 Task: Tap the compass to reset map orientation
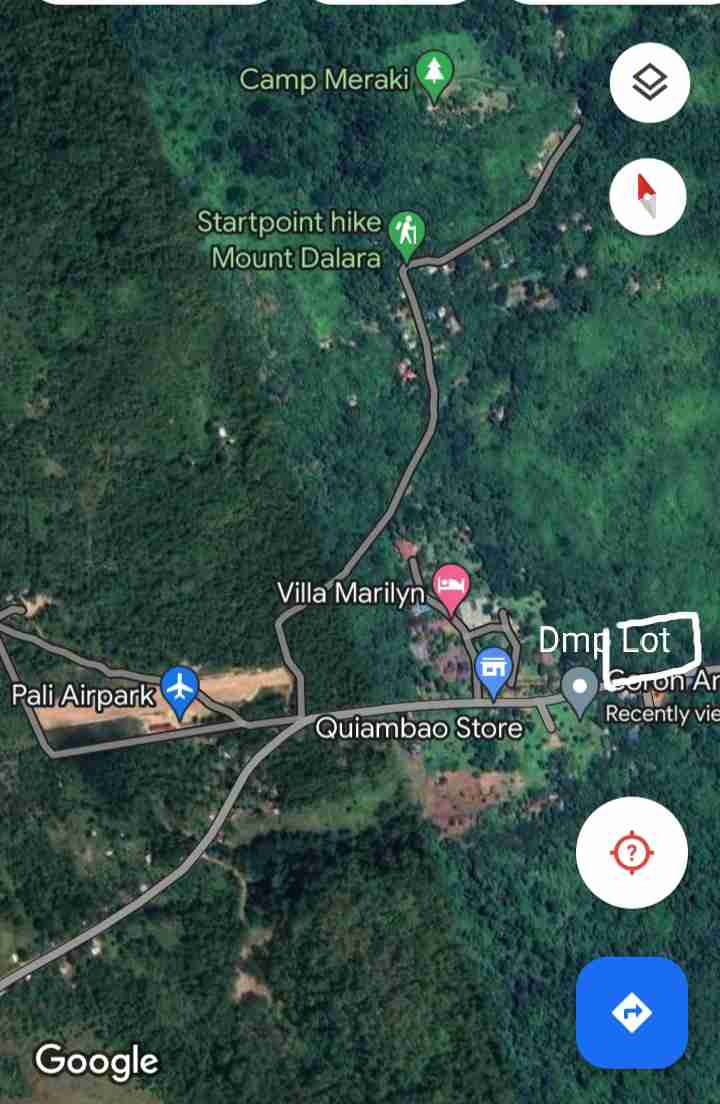tap(648, 196)
